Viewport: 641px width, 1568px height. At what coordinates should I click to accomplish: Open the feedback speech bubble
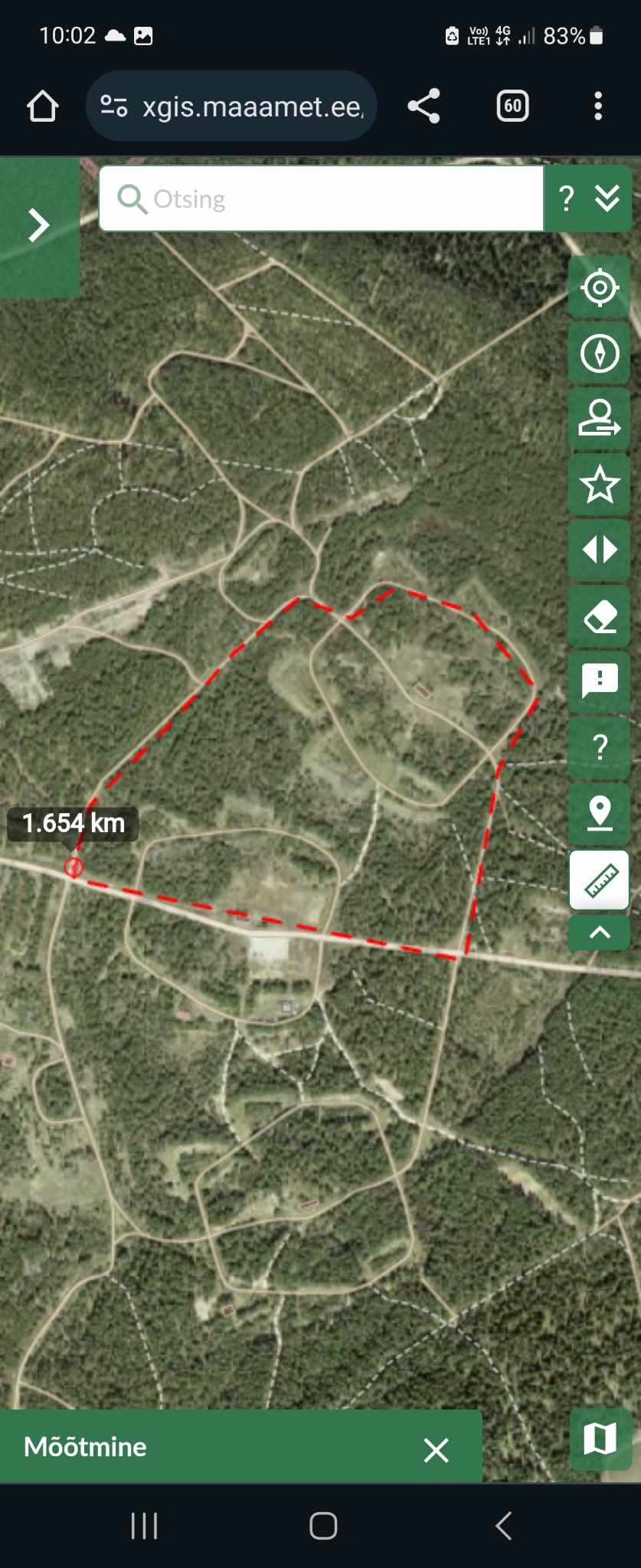600,681
